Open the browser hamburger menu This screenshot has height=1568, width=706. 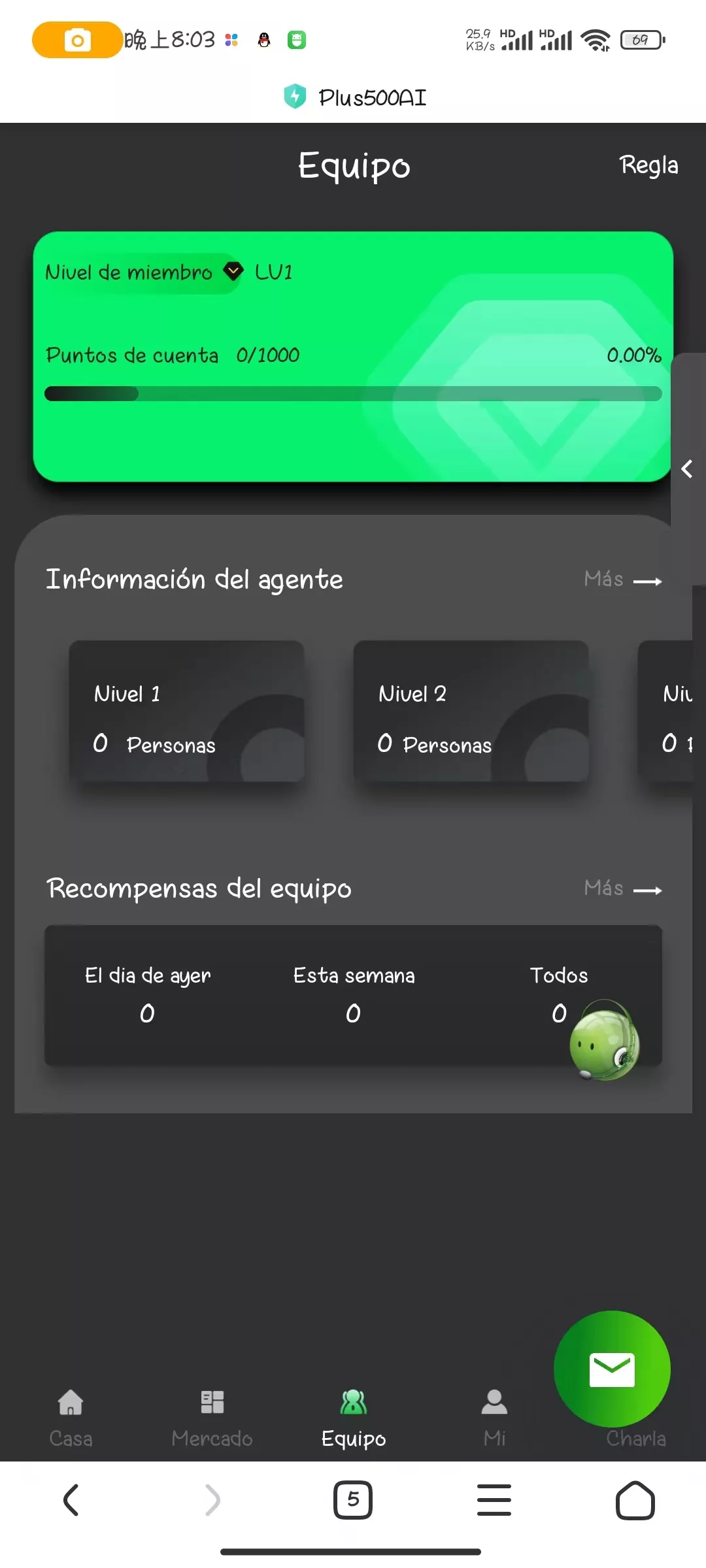point(494,1499)
